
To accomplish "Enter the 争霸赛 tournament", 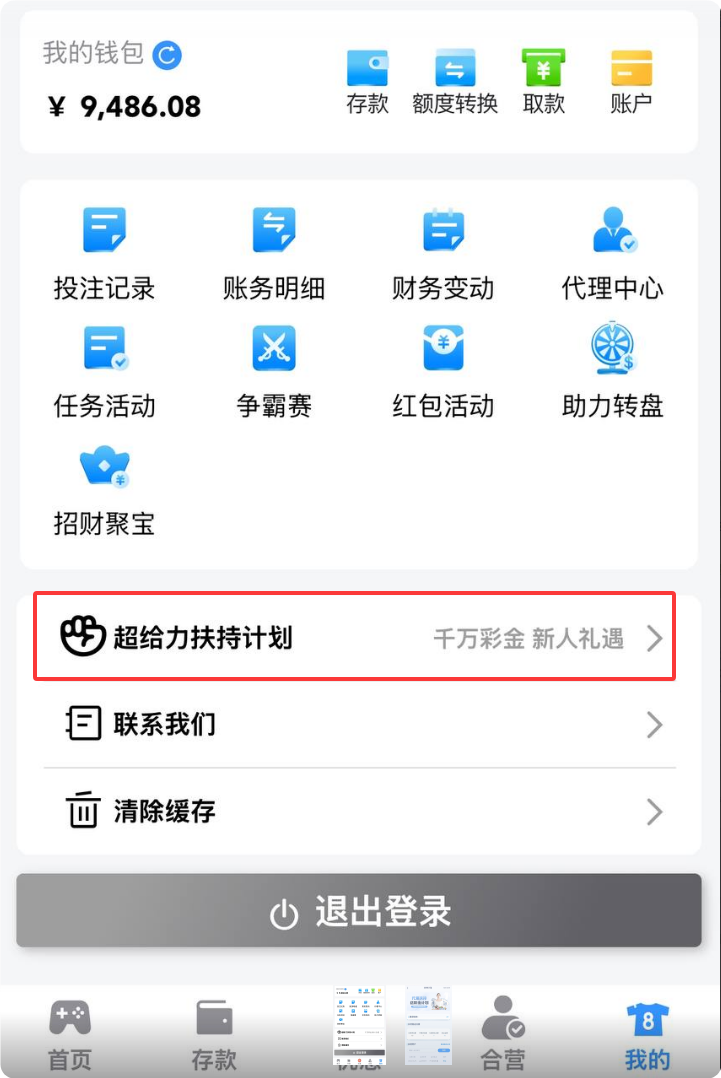I will (274, 371).
